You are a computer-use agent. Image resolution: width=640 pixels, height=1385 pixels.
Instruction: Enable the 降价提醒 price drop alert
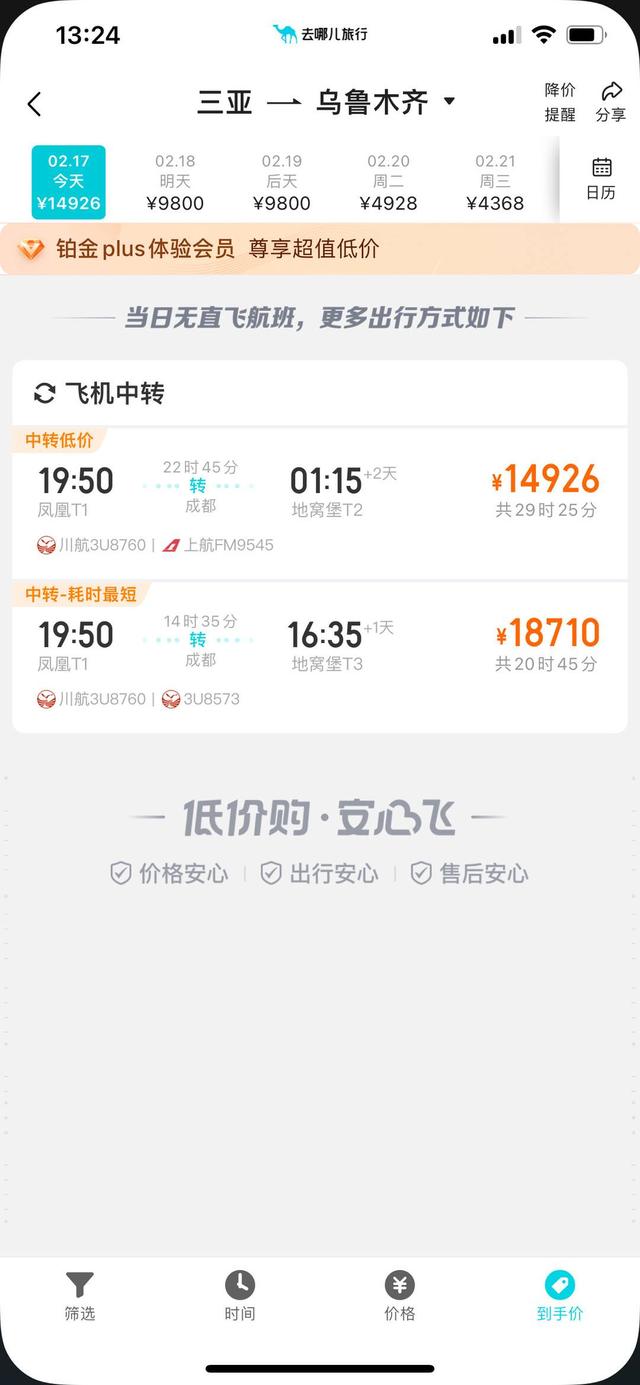560,102
